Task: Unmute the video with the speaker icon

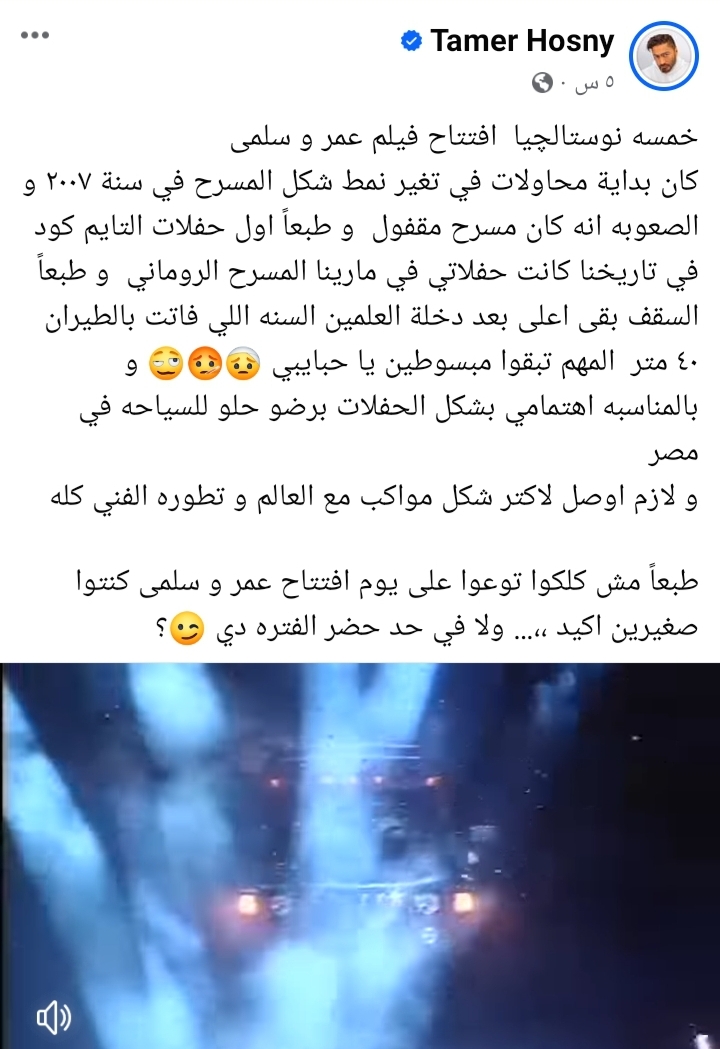Action: click(53, 1018)
